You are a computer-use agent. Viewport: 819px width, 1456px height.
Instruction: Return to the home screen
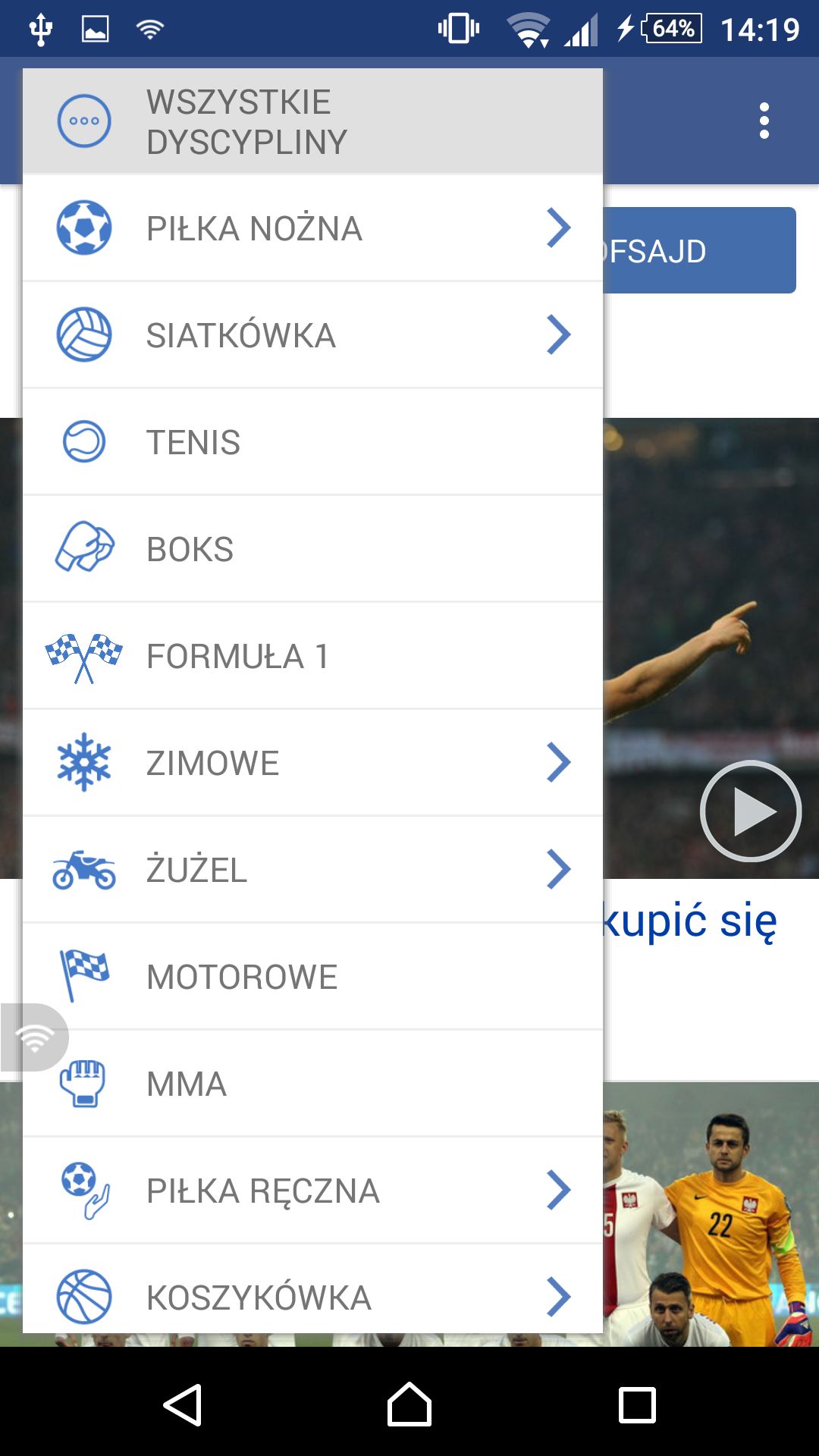[x=409, y=1404]
